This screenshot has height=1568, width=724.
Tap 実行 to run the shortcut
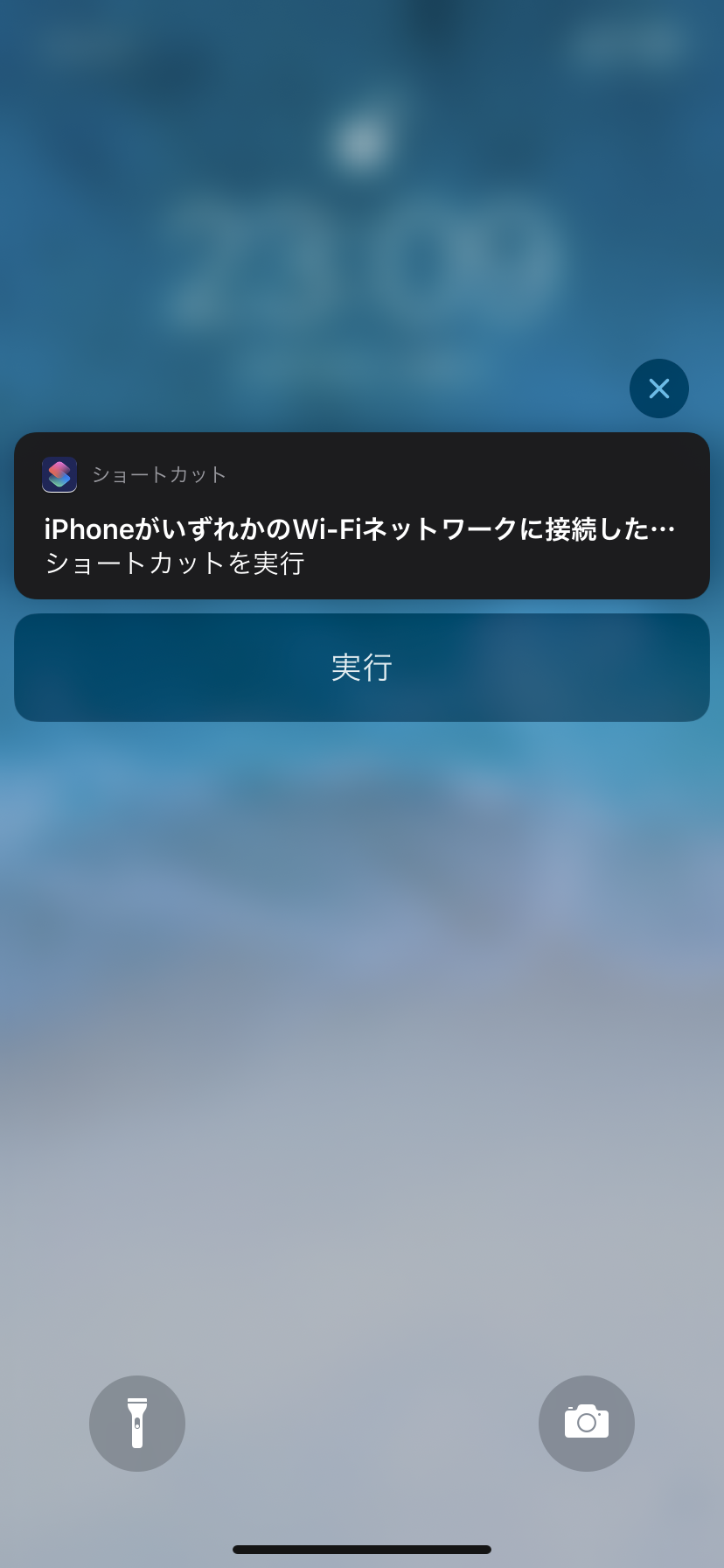coord(361,668)
